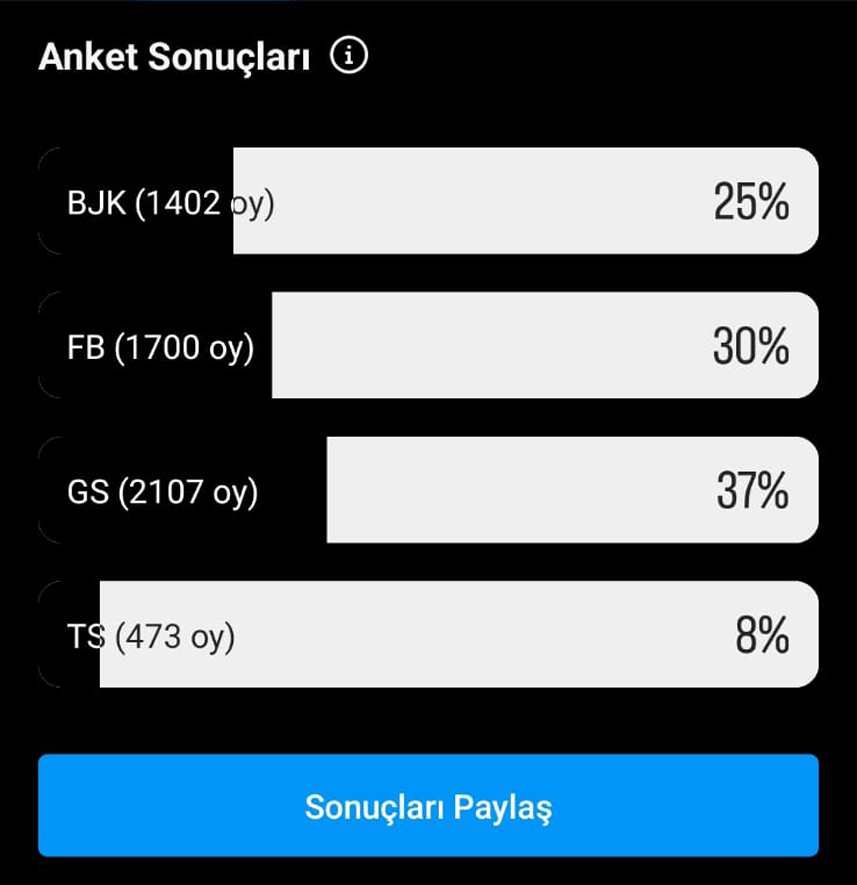The height and width of the screenshot is (885, 857).
Task: Tap the Sonuçları Paylaş button
Action: 428,806
